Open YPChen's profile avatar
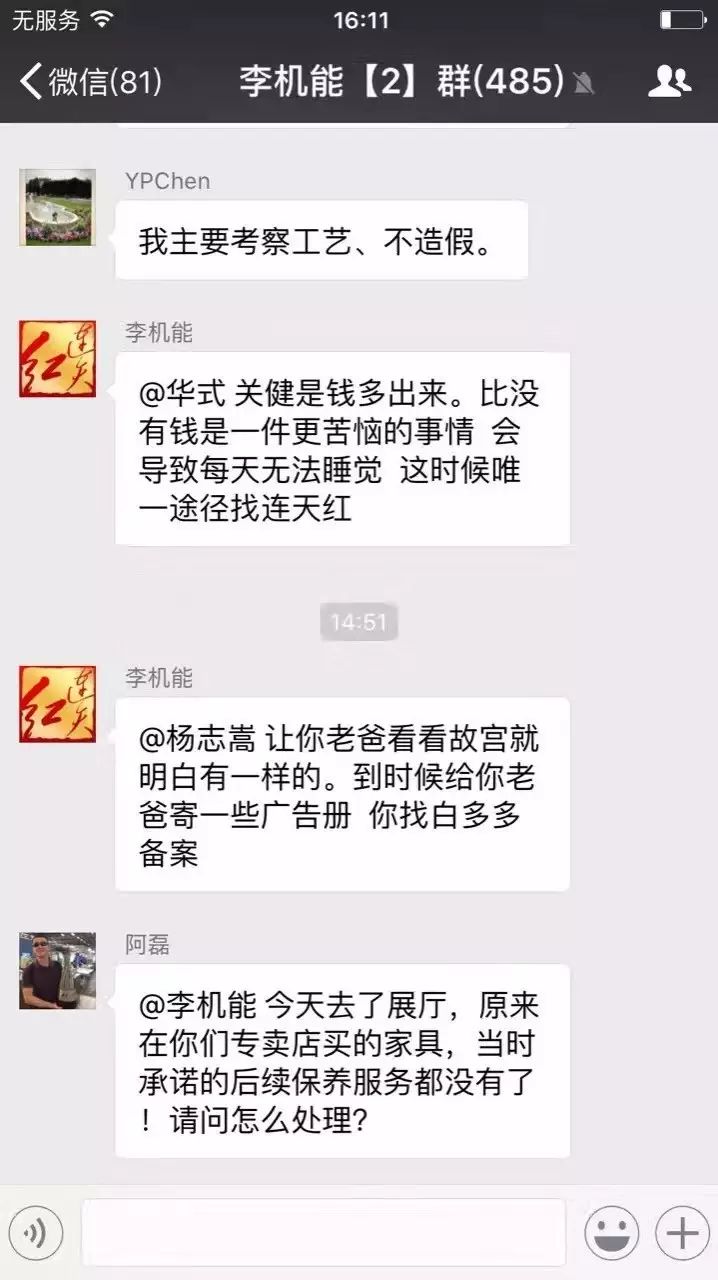 pos(58,208)
